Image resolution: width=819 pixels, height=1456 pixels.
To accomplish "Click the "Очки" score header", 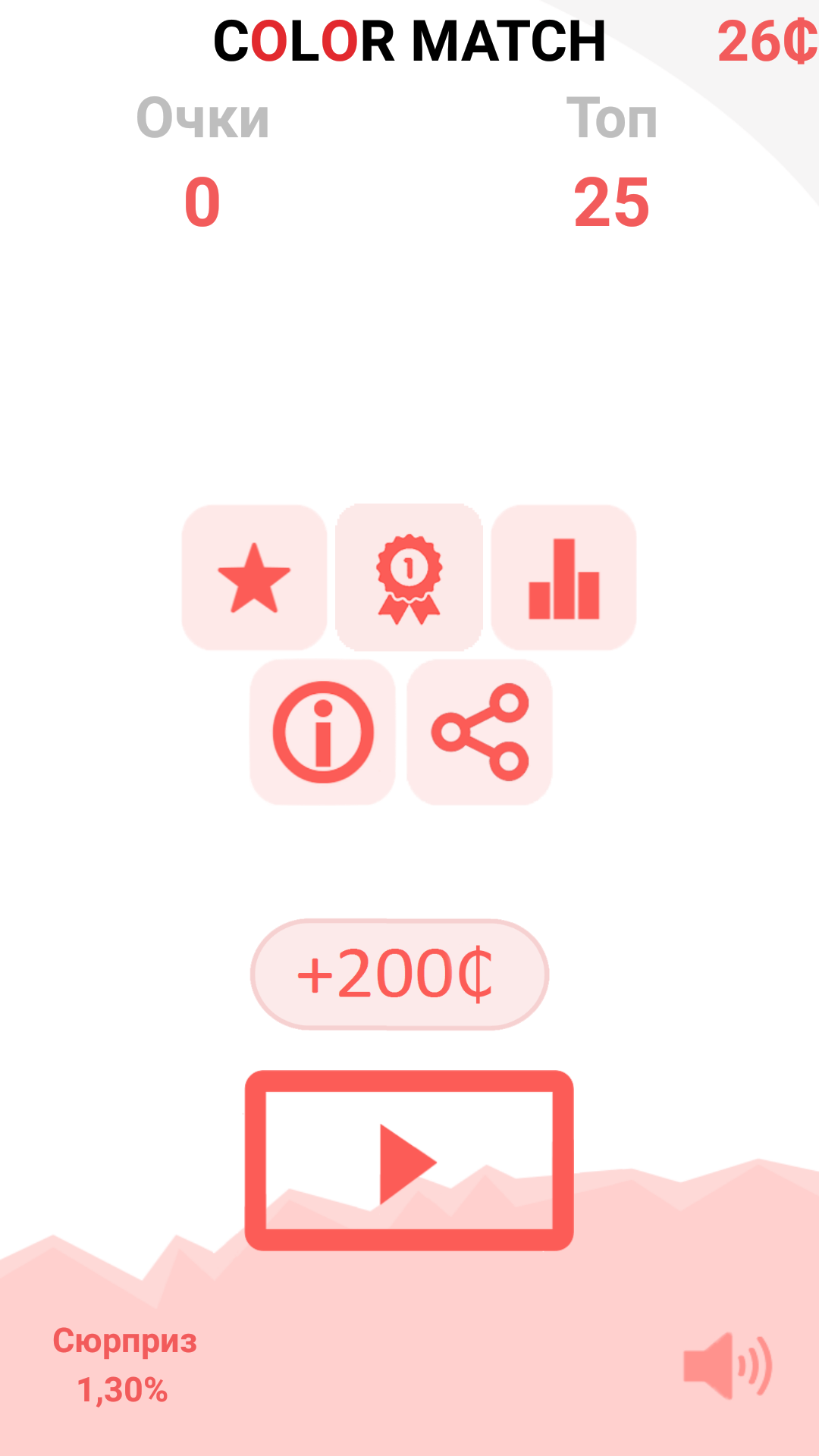I will pyautogui.click(x=202, y=118).
